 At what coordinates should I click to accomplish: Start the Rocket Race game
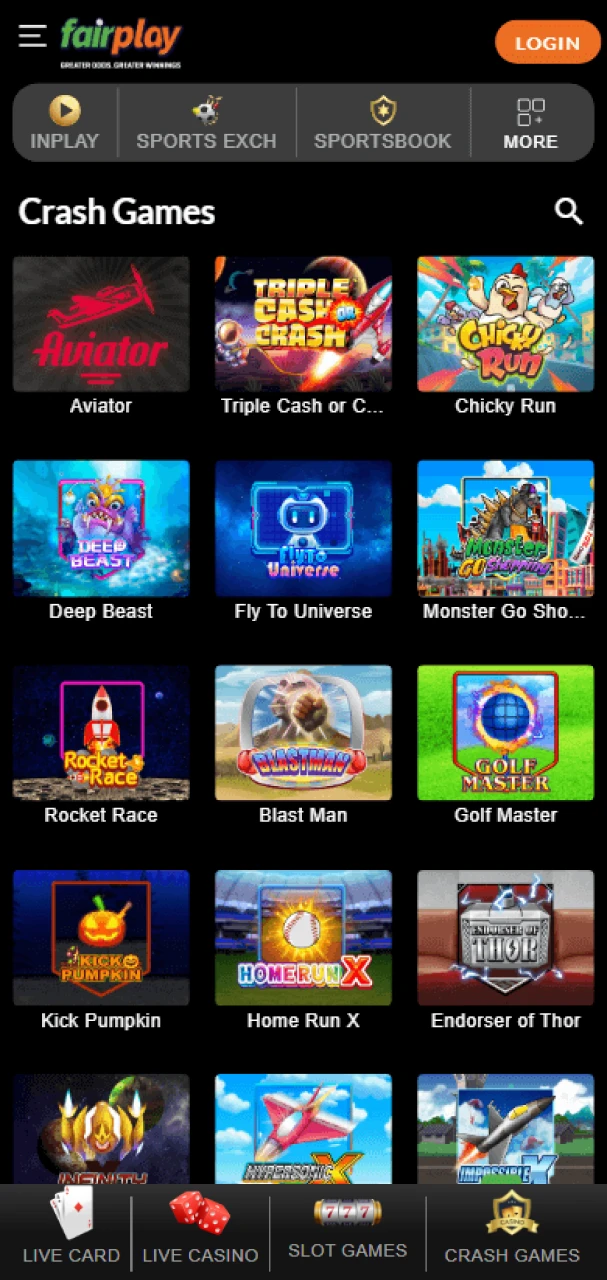tap(101, 733)
